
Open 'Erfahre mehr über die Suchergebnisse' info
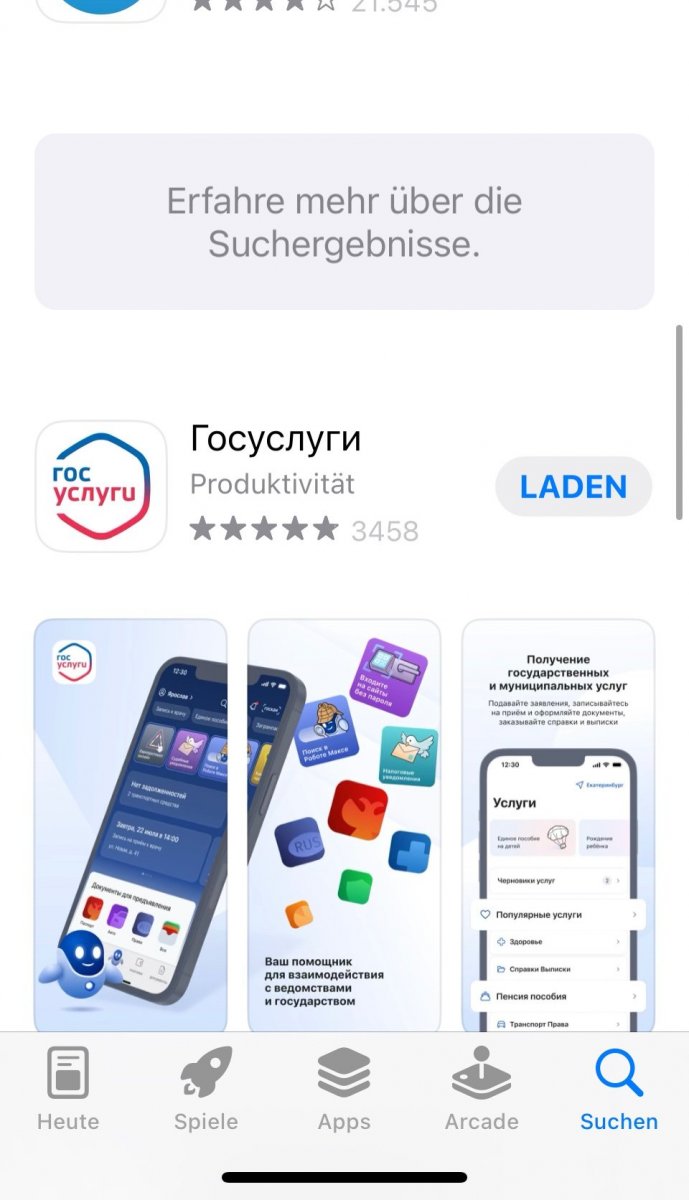pyautogui.click(x=344, y=222)
